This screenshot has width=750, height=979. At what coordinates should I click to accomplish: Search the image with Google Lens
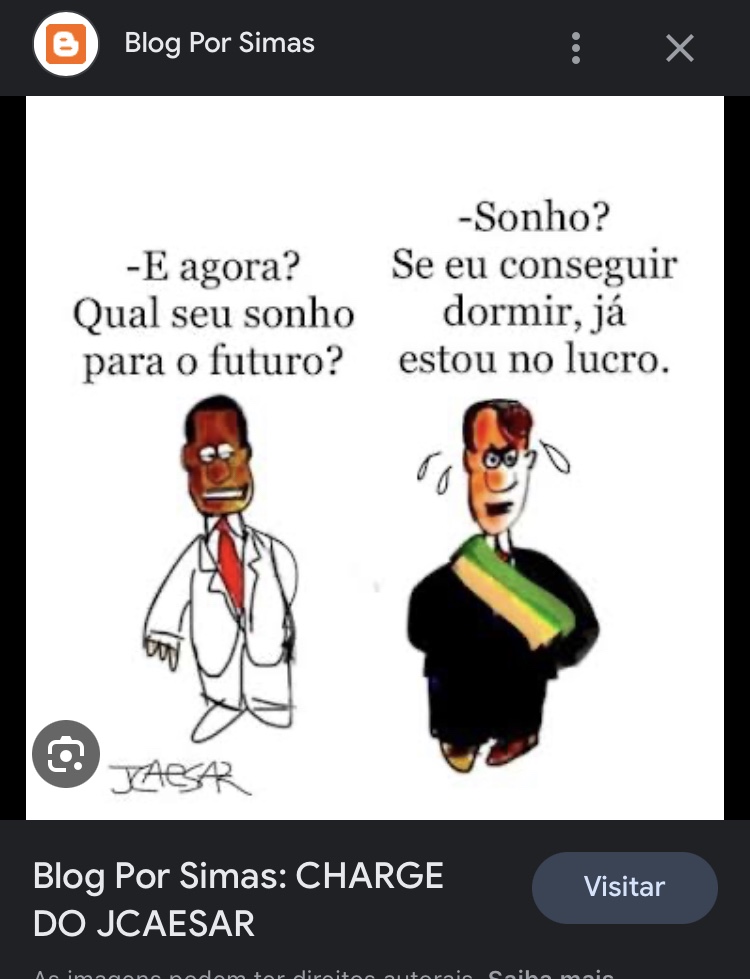[x=66, y=754]
